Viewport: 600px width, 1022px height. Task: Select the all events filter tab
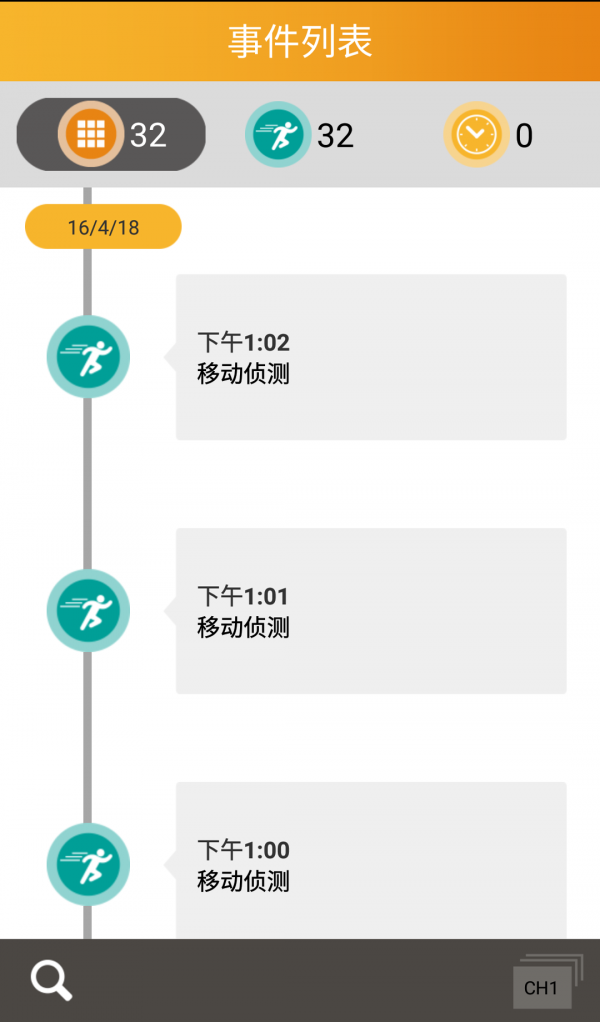click(x=111, y=135)
